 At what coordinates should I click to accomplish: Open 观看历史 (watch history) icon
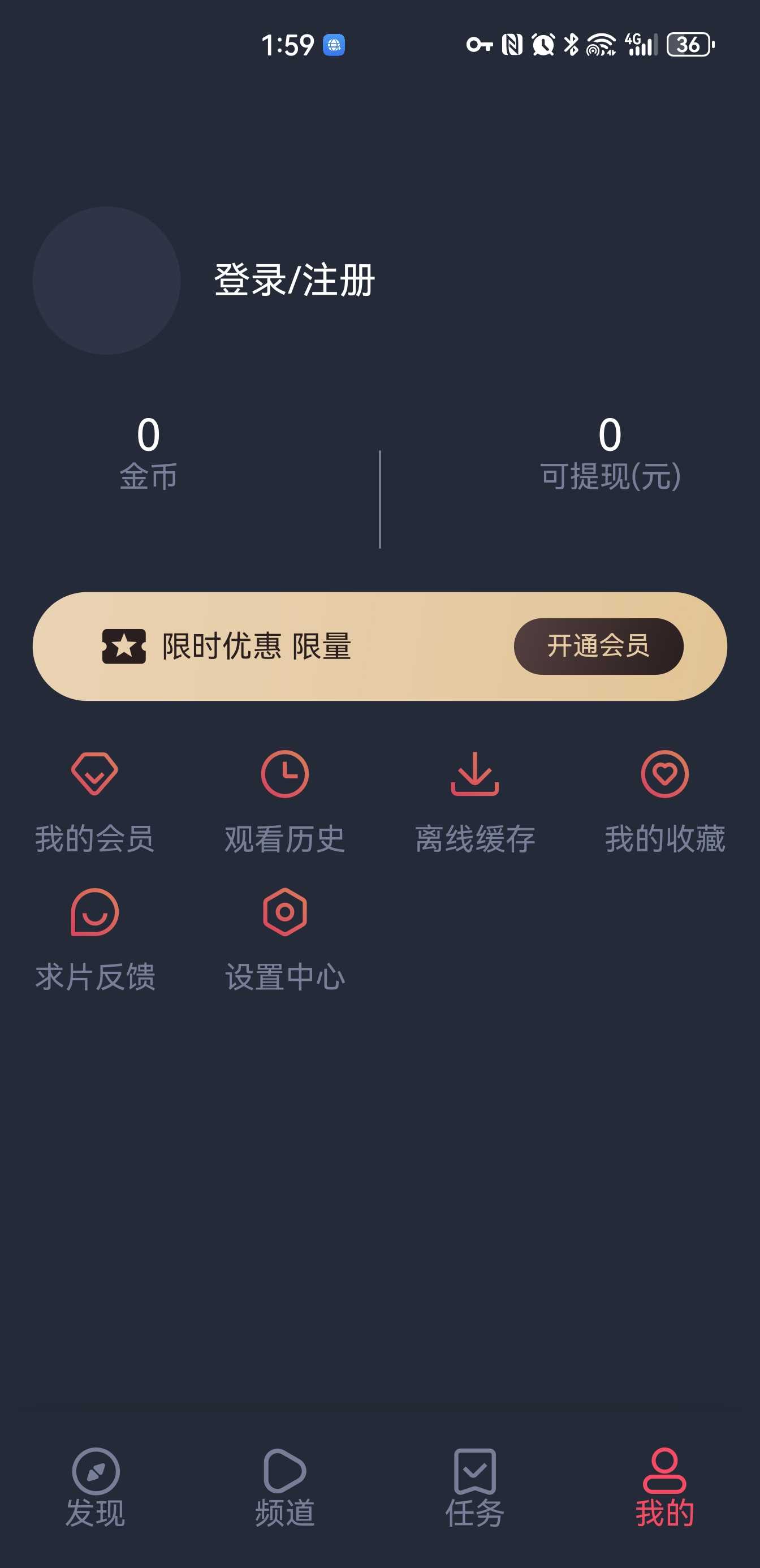point(283,785)
